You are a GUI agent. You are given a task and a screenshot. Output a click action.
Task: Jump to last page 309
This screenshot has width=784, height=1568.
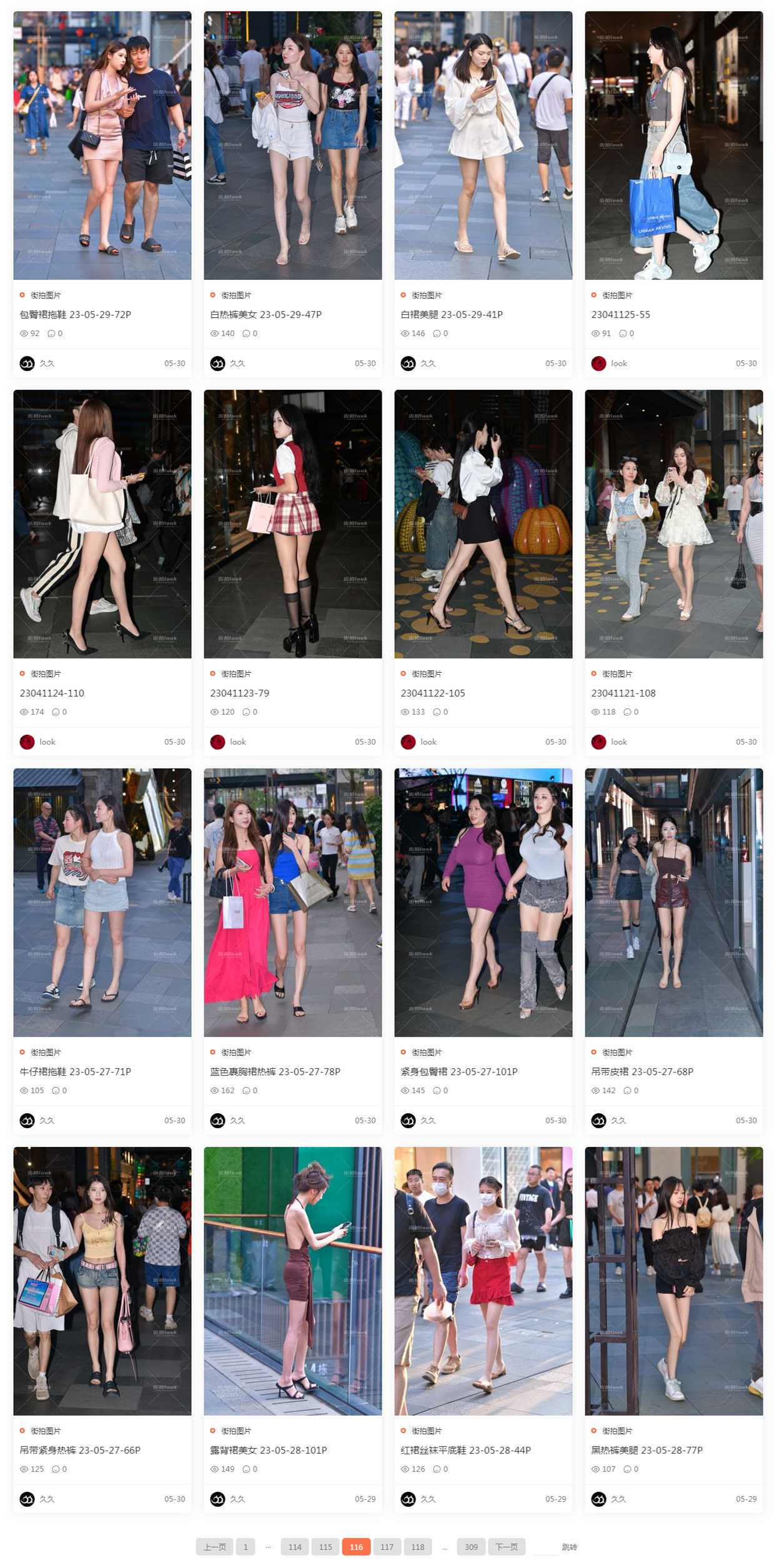pyautogui.click(x=471, y=1547)
